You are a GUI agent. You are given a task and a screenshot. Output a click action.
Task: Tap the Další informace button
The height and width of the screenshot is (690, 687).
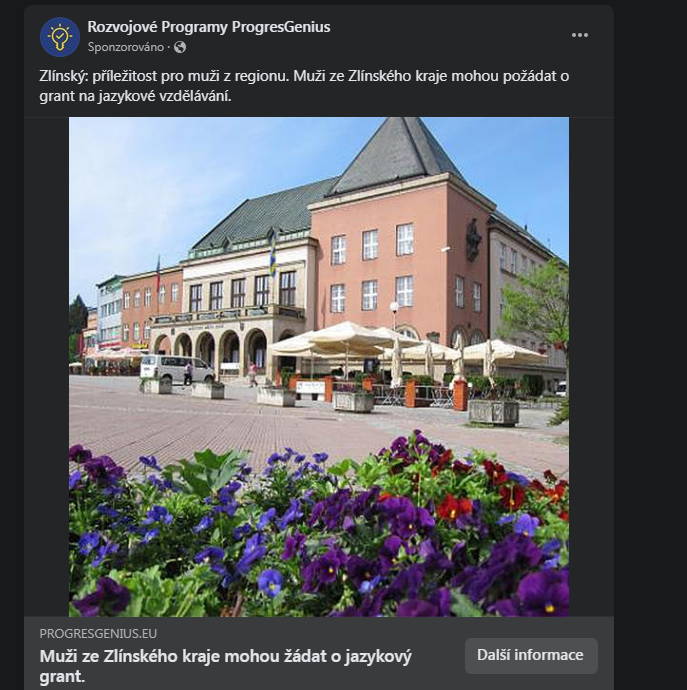coord(530,656)
